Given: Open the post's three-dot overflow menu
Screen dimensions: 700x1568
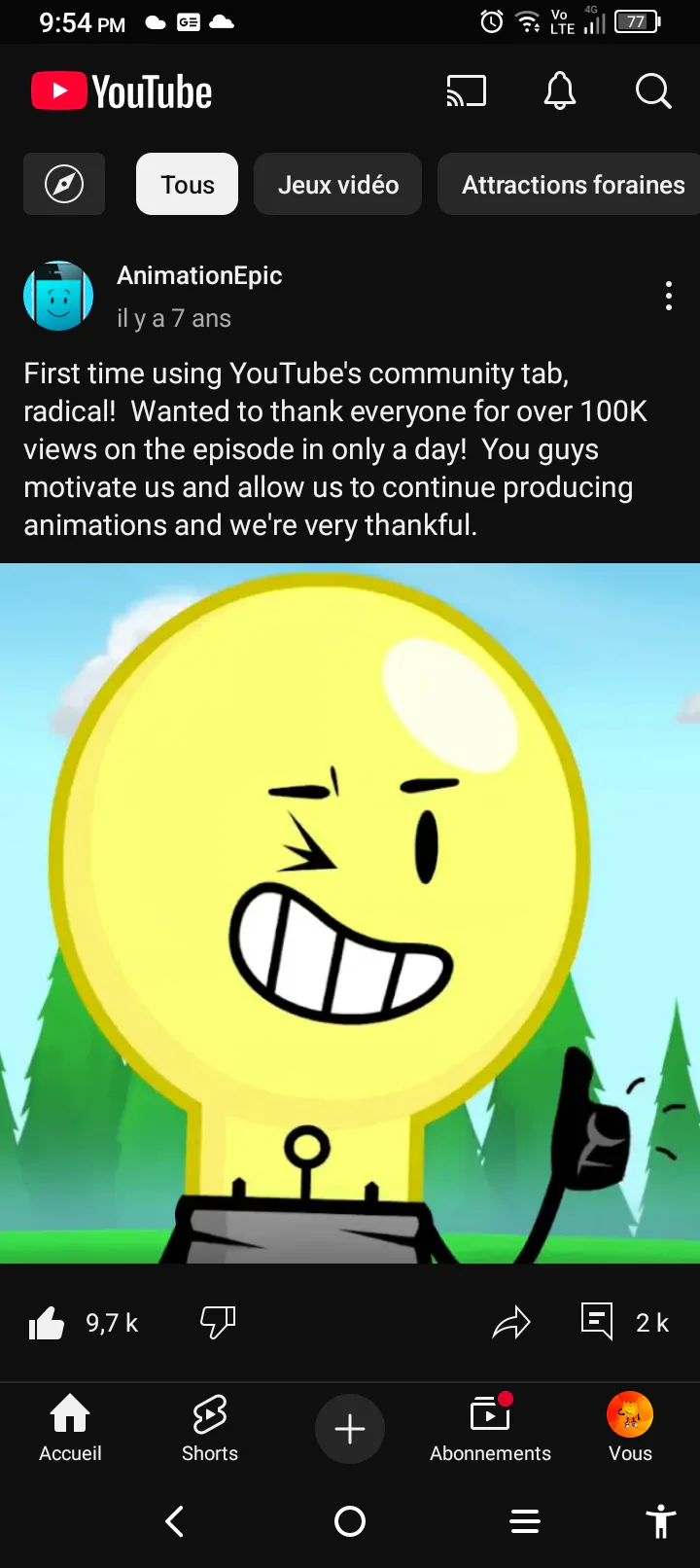Looking at the screenshot, I should (669, 296).
